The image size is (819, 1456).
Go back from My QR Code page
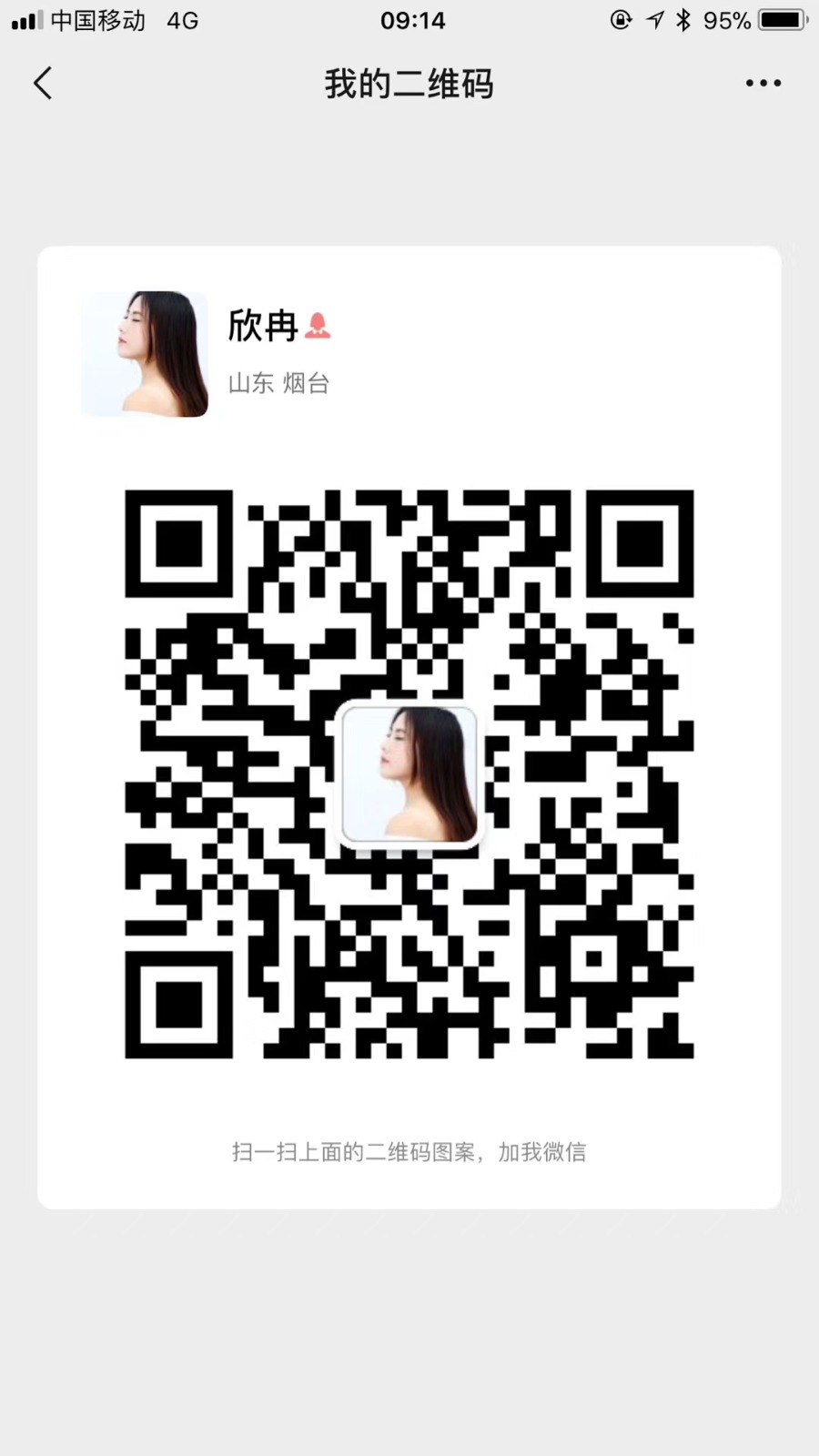coord(43,83)
